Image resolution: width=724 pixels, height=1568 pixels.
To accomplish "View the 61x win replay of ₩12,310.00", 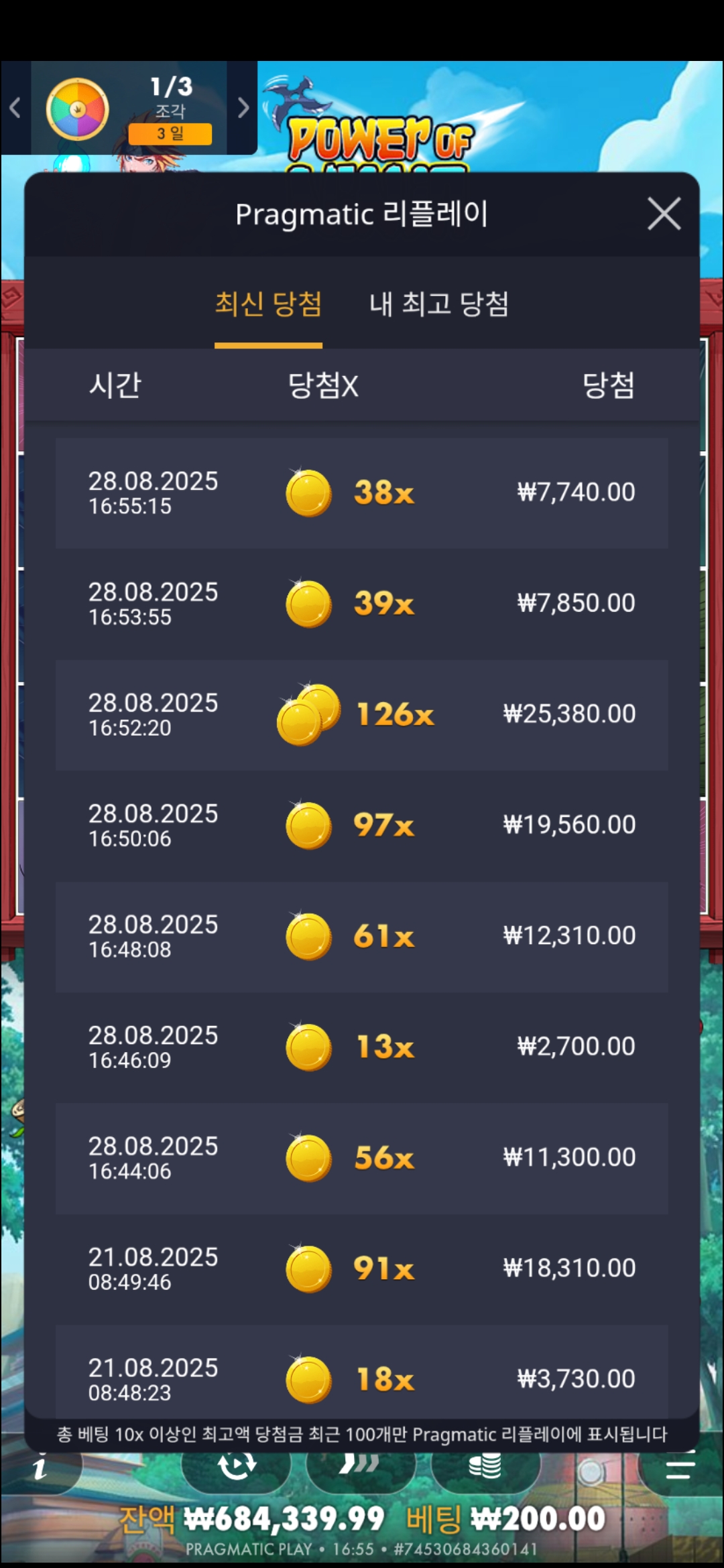I will [362, 936].
